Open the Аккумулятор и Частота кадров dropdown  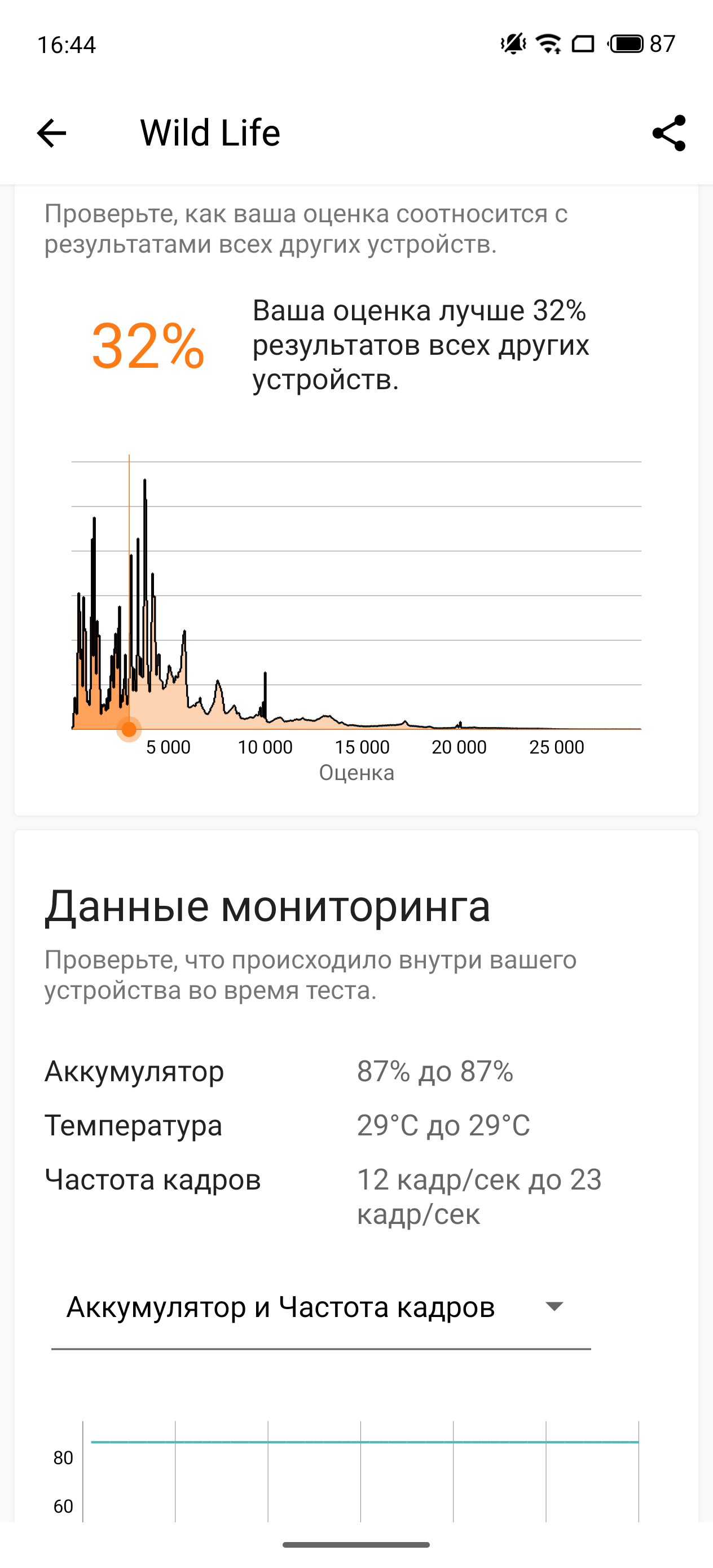pos(321,1307)
